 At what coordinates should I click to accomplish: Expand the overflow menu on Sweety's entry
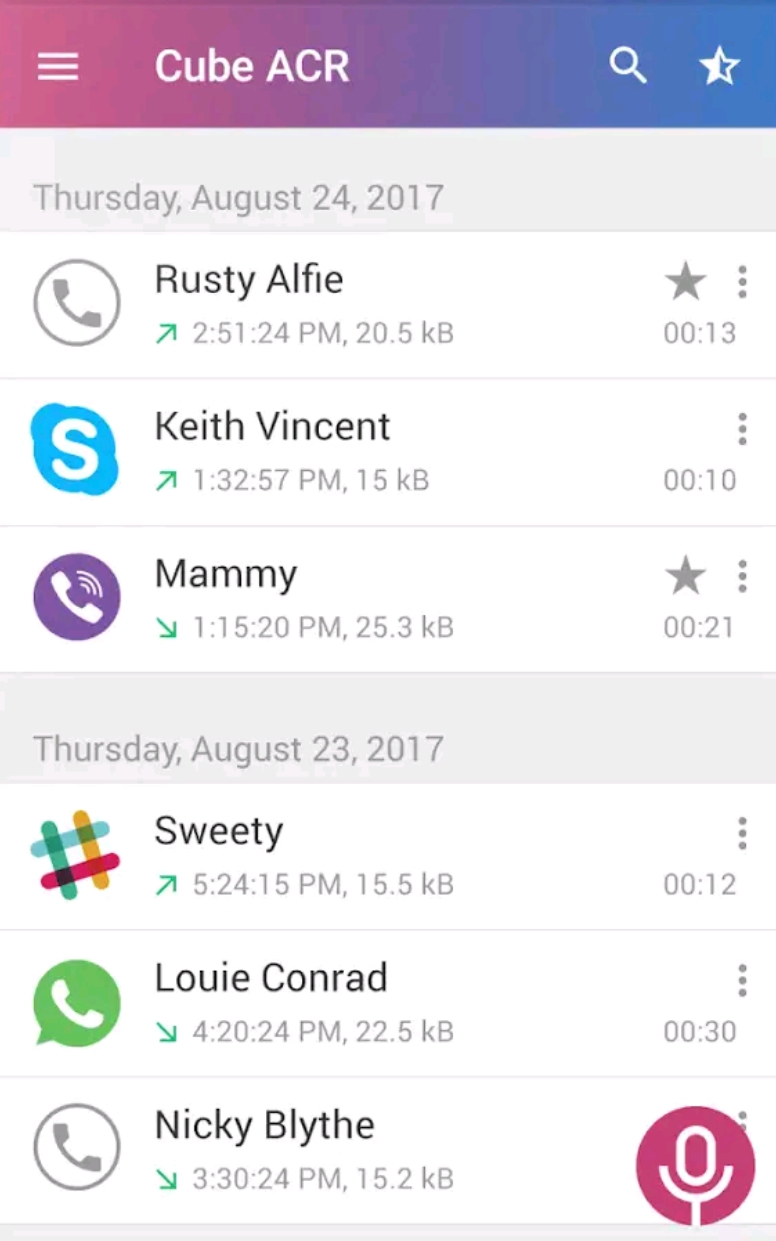[742, 832]
